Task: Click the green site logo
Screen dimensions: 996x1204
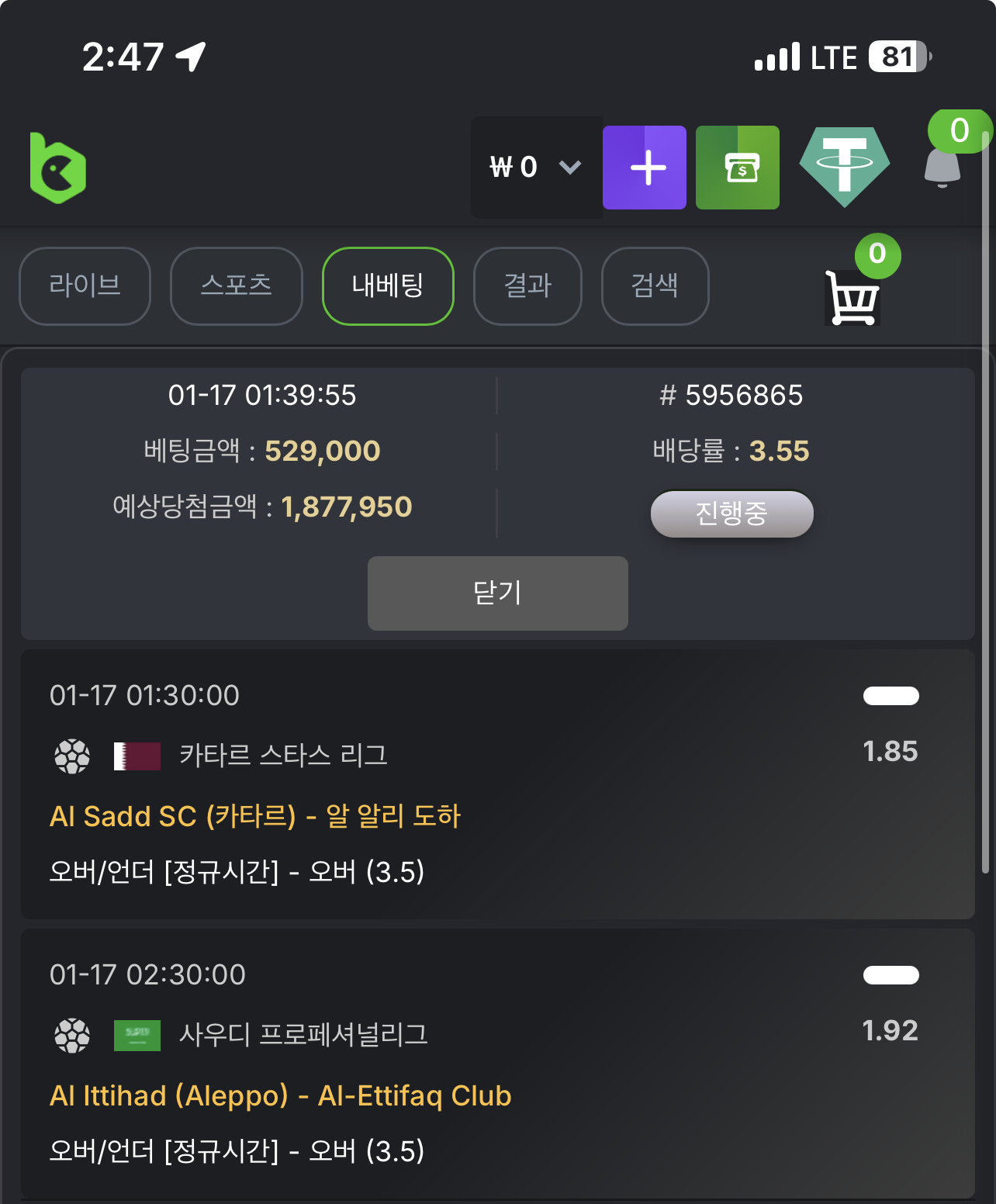Action: pos(57,166)
